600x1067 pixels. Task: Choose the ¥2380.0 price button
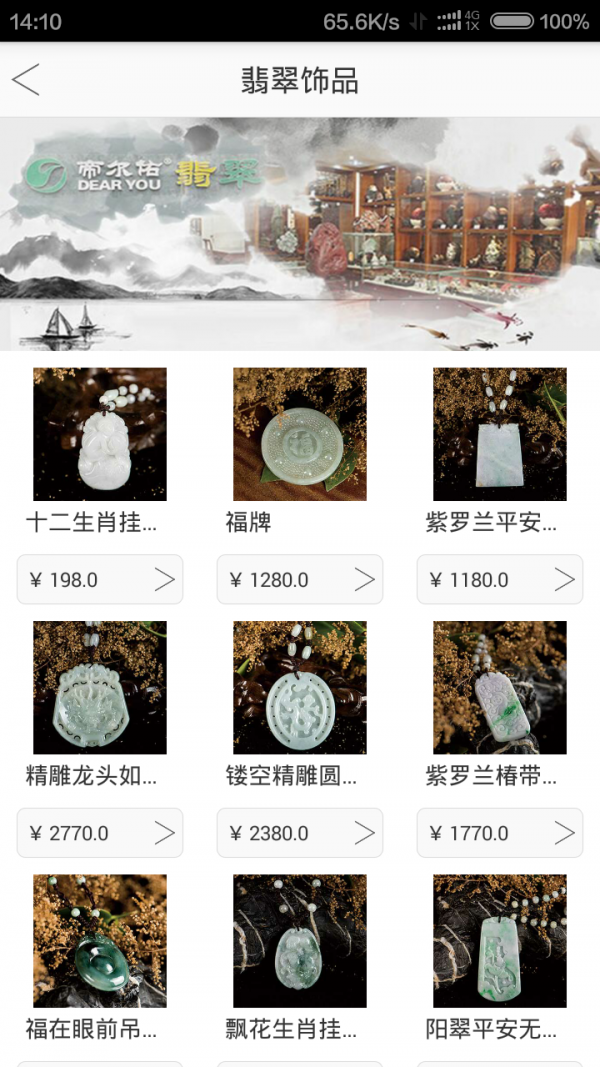300,833
